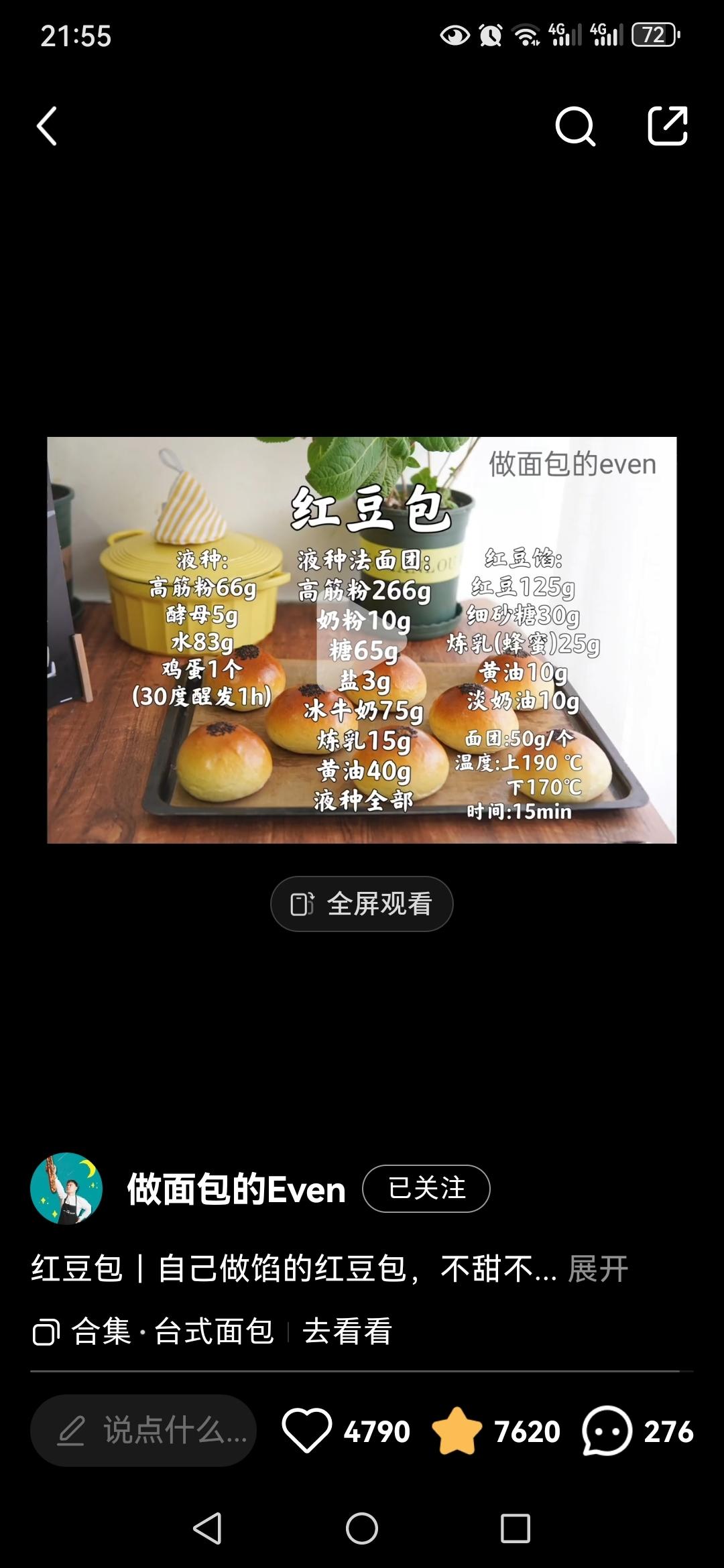Tap the 说点什么 comment field
This screenshot has width=724, height=1568.
coord(143,1431)
